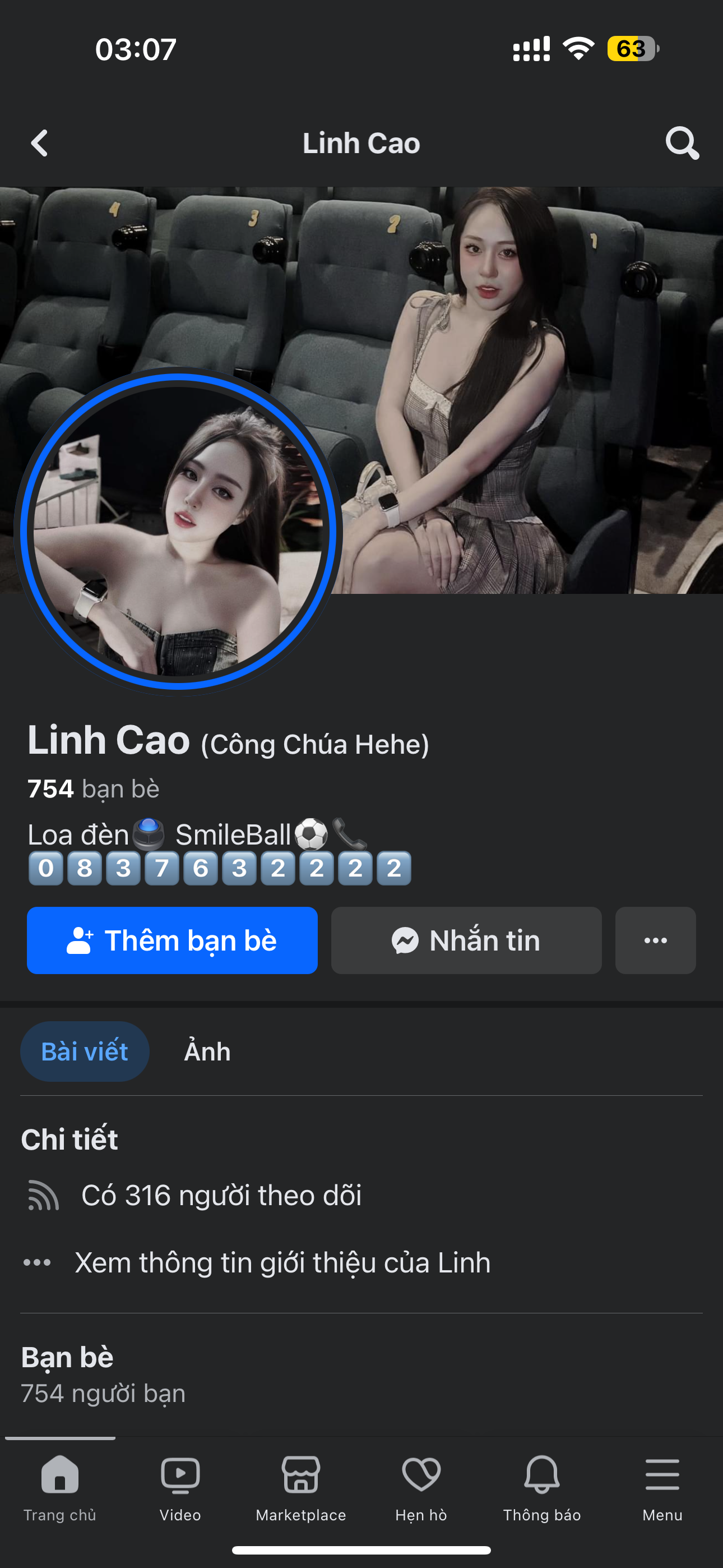
Task: Open the circular profile picture
Action: pyautogui.click(x=178, y=531)
